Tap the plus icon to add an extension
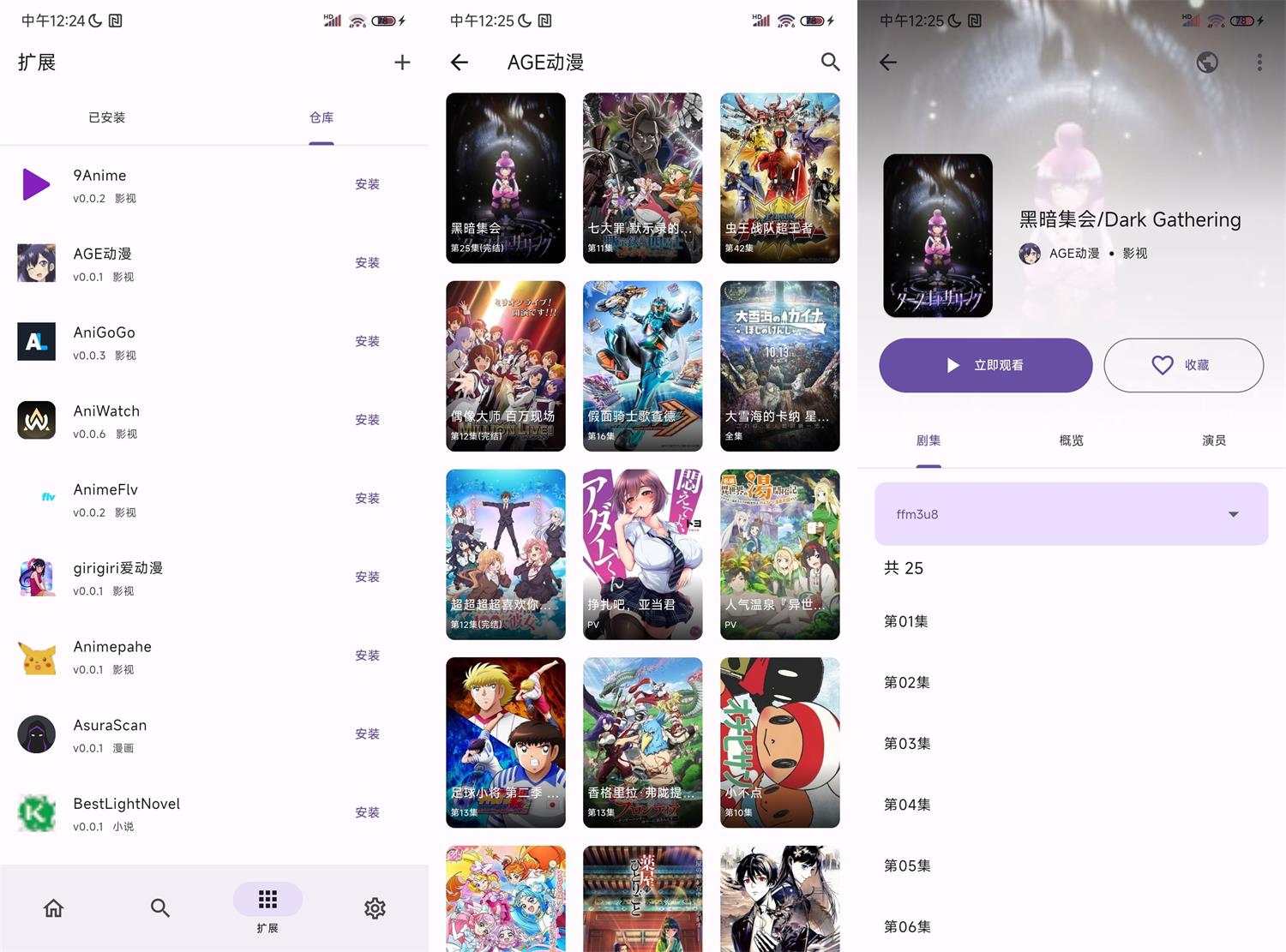 pos(402,63)
